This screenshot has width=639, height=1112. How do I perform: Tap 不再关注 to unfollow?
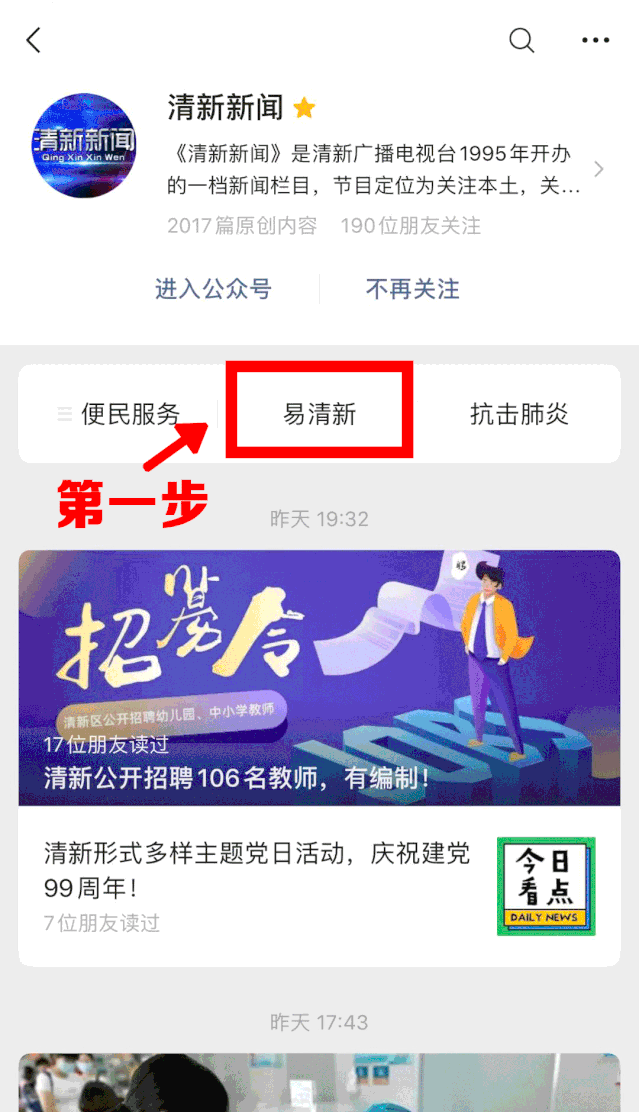pos(412,289)
